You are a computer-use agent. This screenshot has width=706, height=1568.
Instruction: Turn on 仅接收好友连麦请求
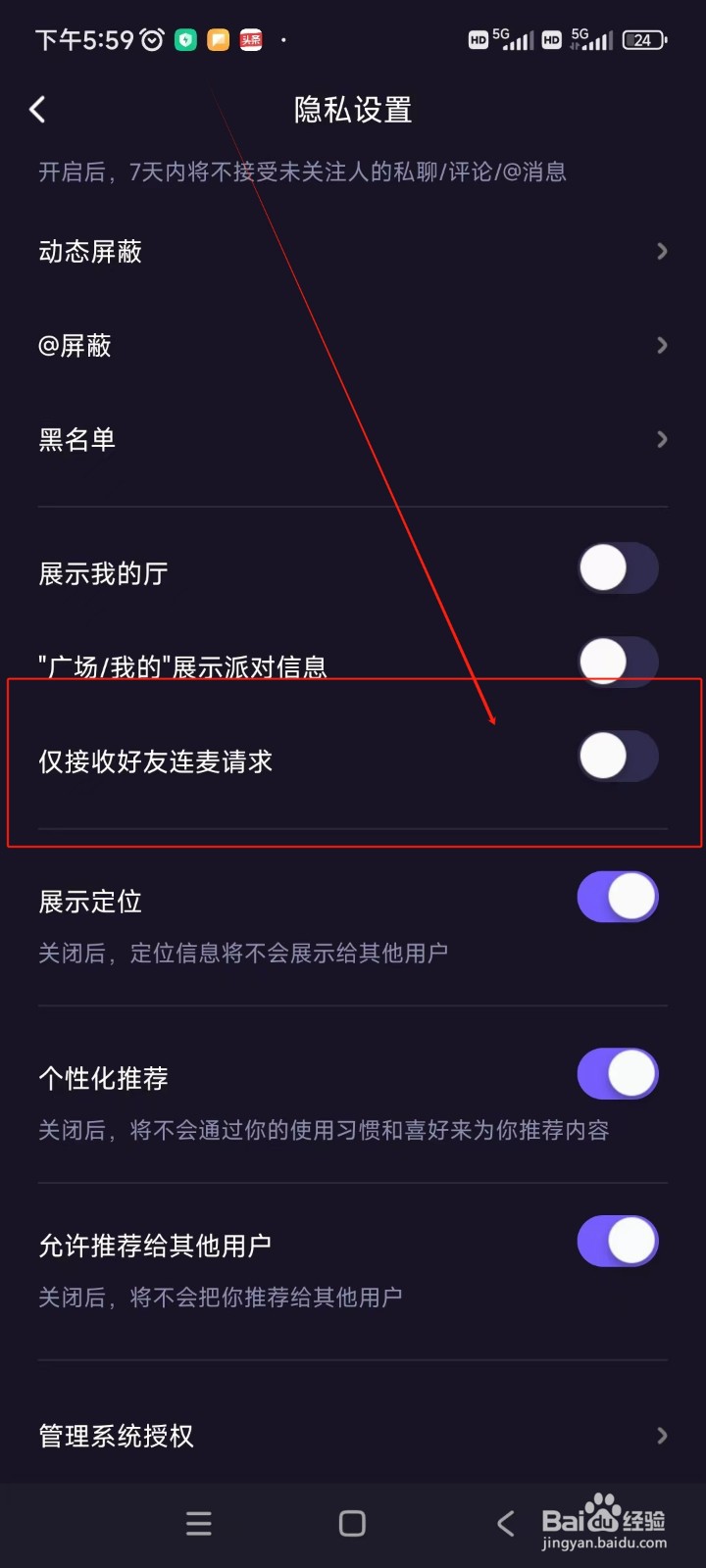[617, 757]
